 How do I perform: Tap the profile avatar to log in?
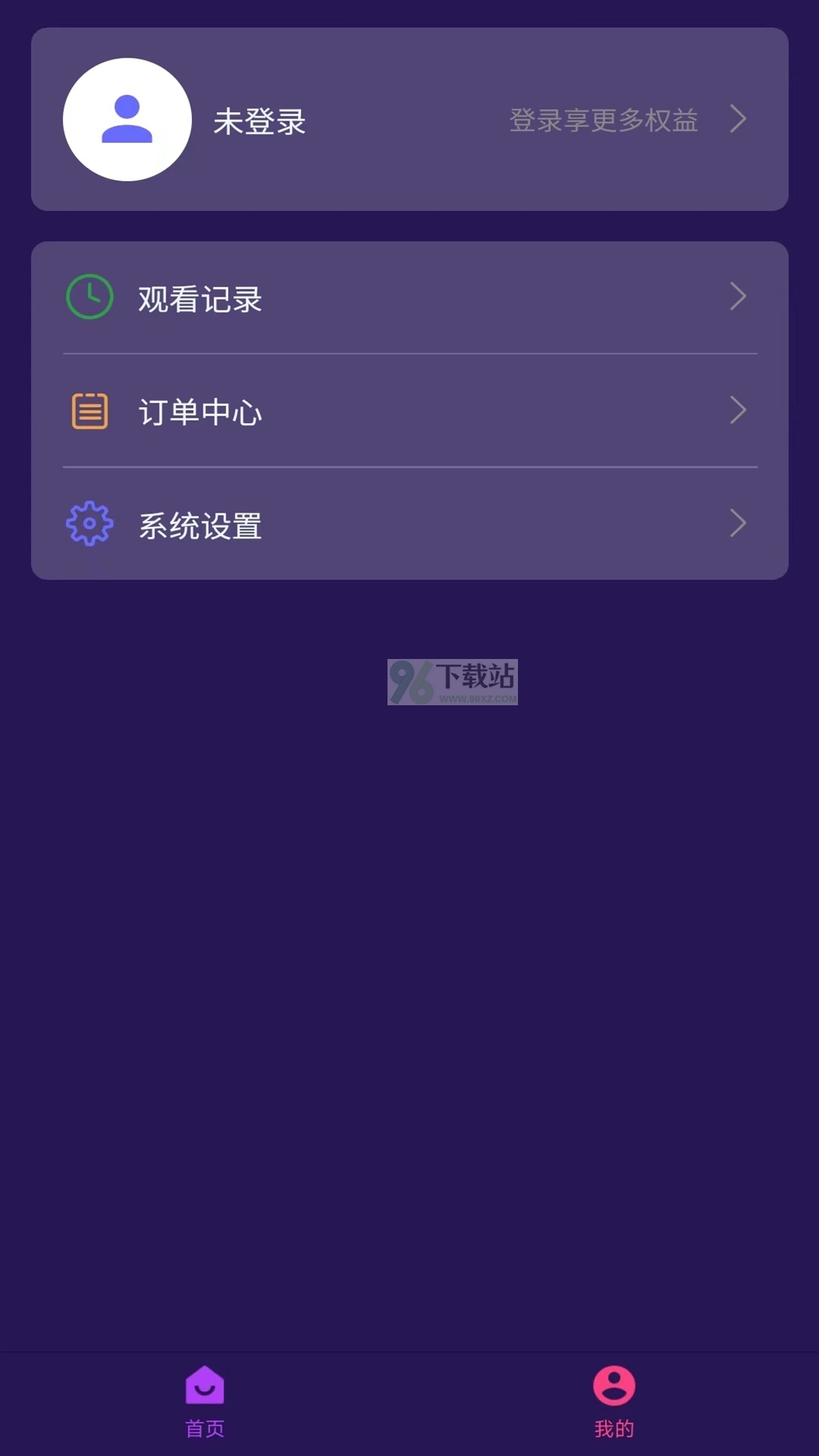[127, 120]
